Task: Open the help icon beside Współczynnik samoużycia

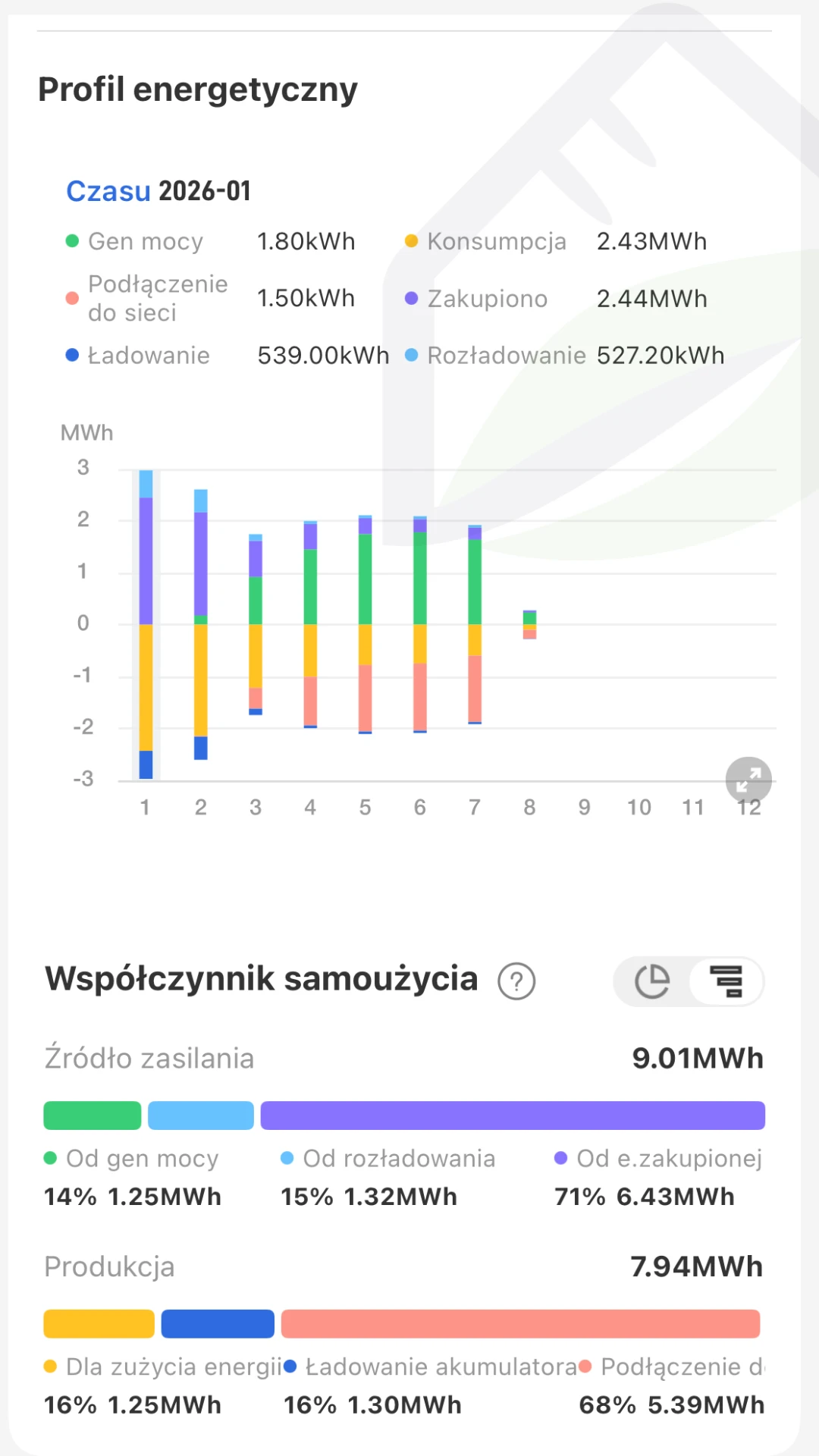Action: 516,982
